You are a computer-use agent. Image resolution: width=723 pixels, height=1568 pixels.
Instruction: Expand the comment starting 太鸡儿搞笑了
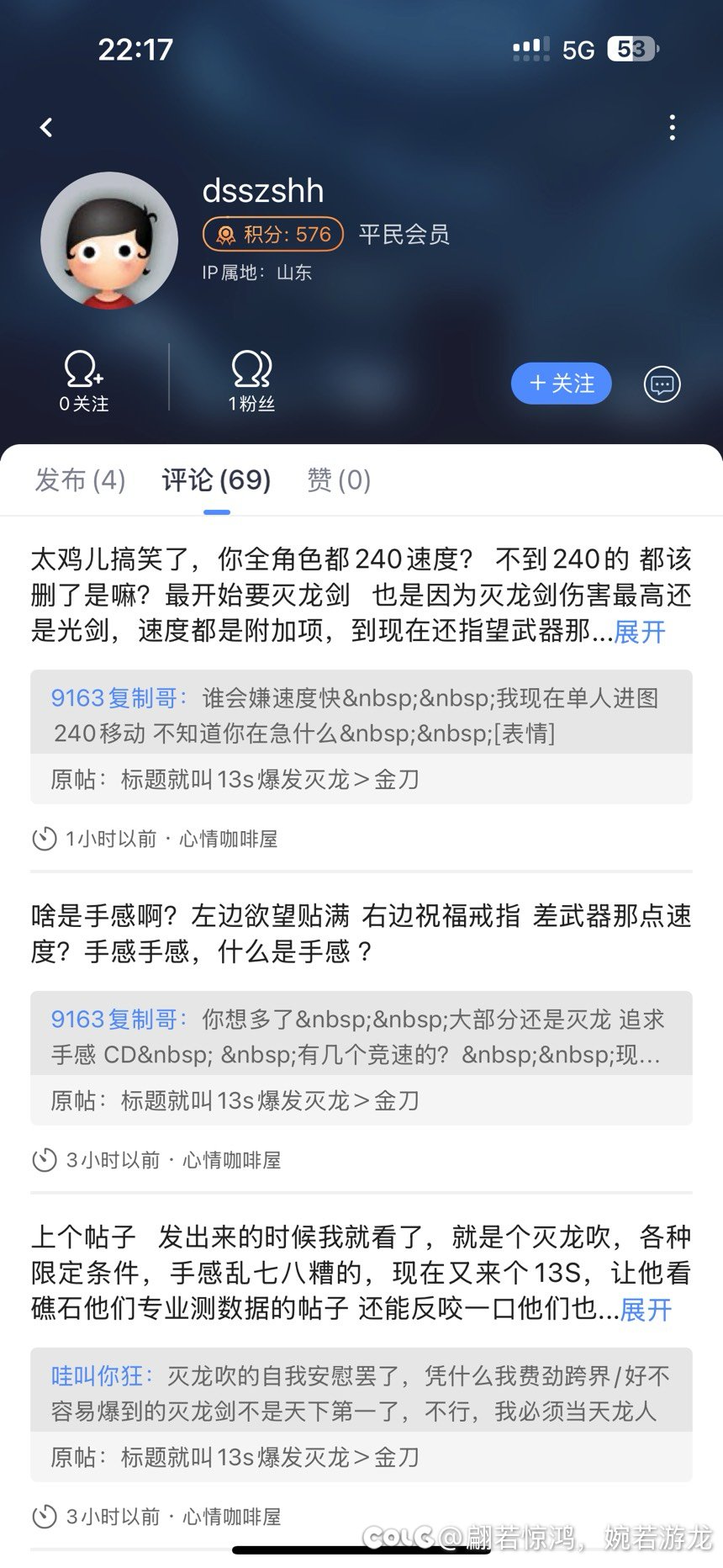(x=640, y=631)
